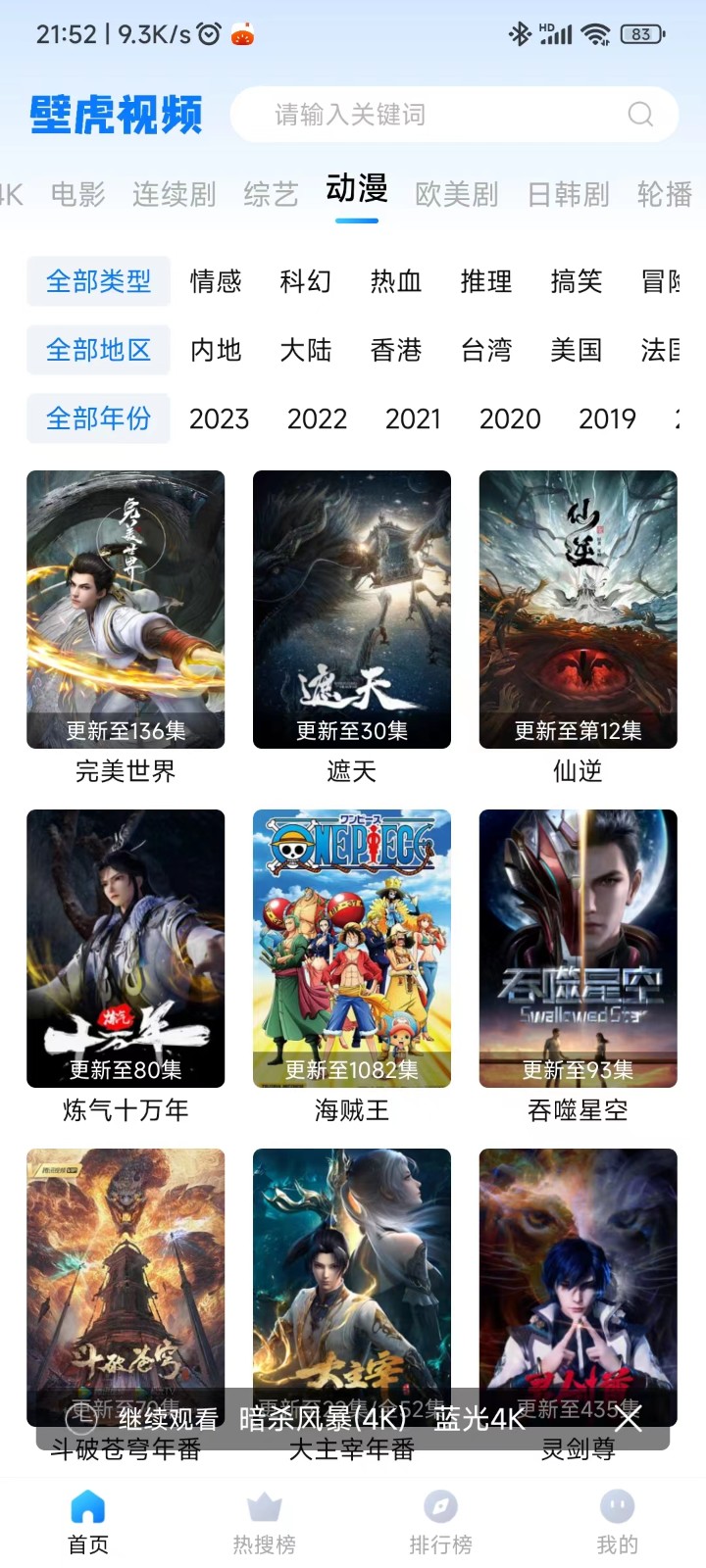Select the 热血 genre filter
This screenshot has height=1568, width=706.
(395, 282)
